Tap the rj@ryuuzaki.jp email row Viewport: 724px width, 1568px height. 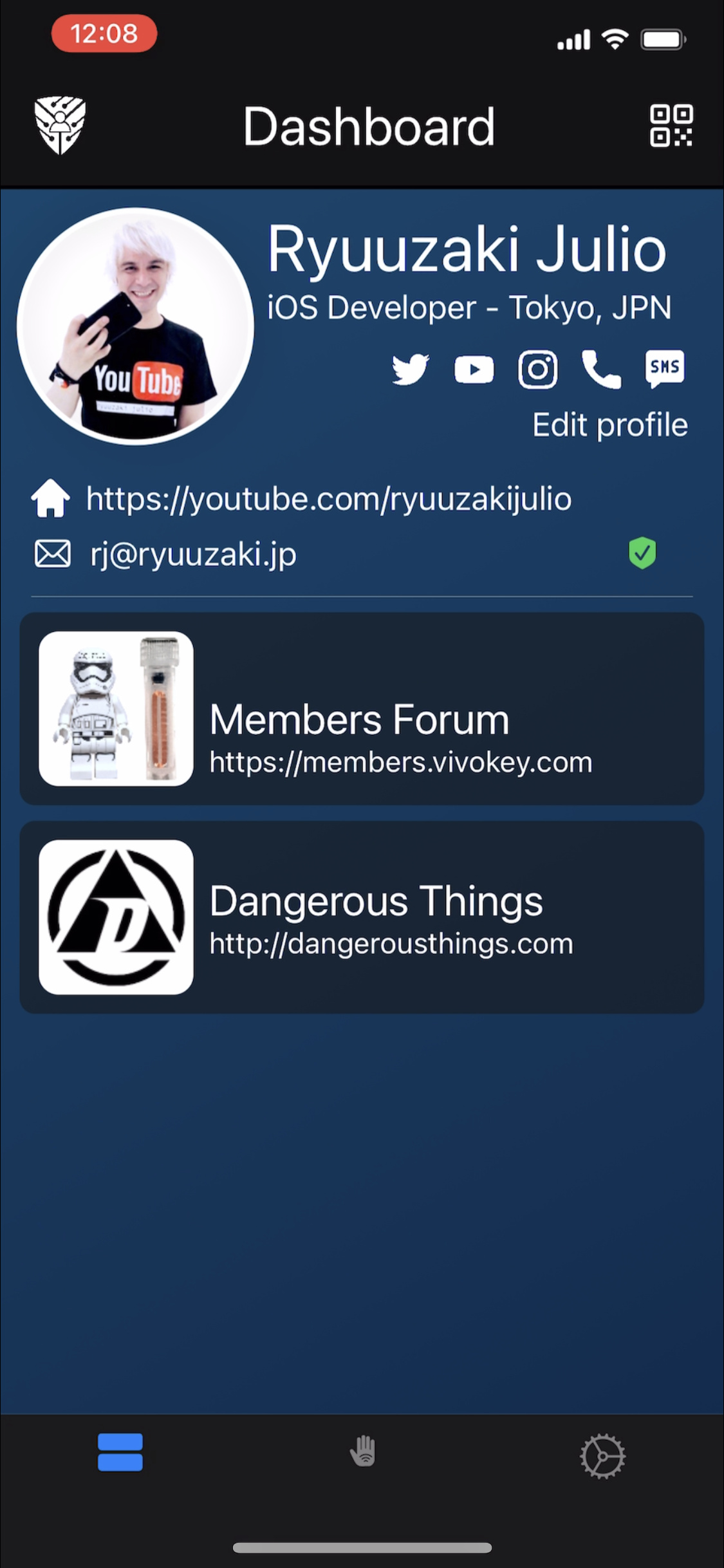pyautogui.click(x=345, y=554)
